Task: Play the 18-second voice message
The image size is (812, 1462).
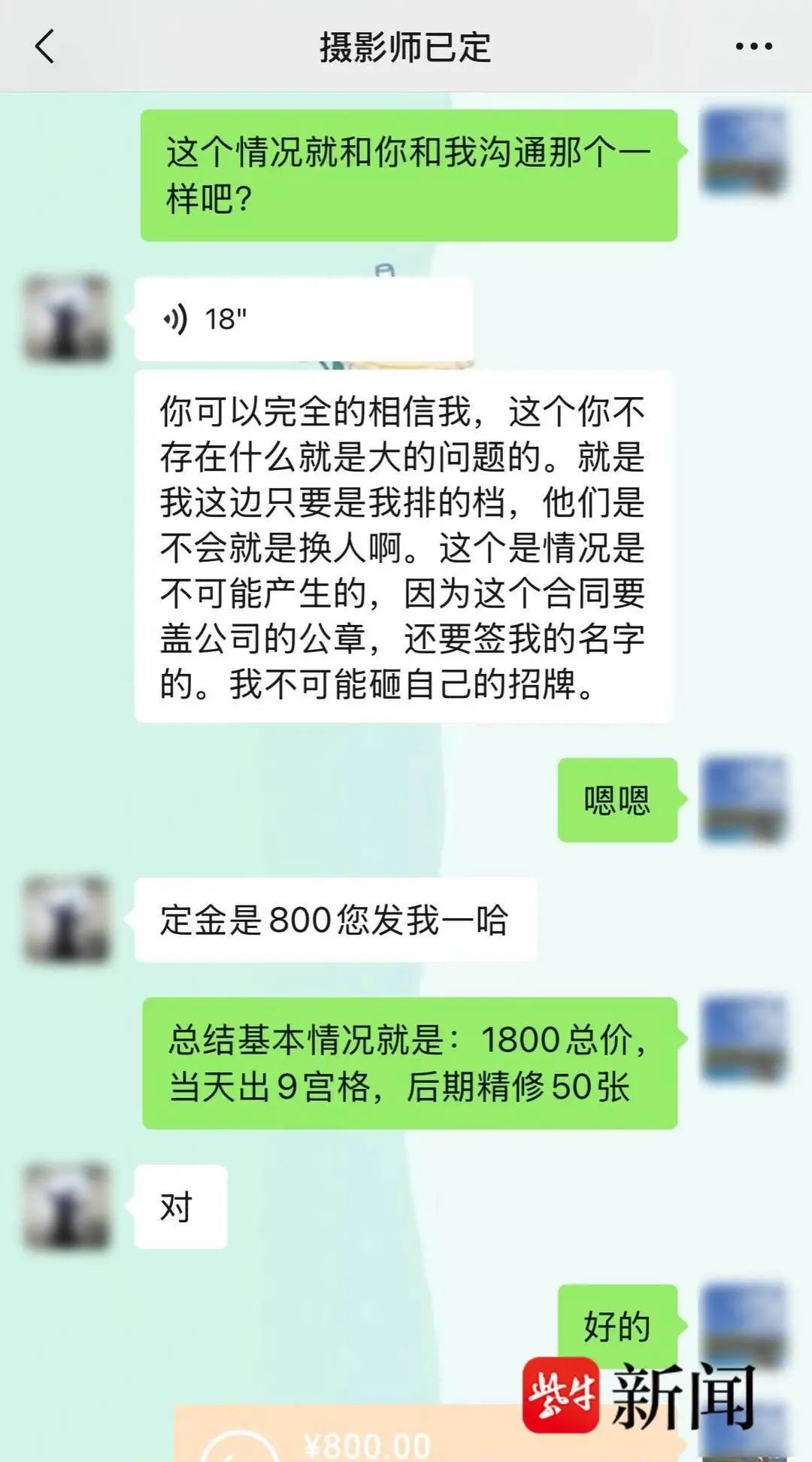Action: point(302,320)
